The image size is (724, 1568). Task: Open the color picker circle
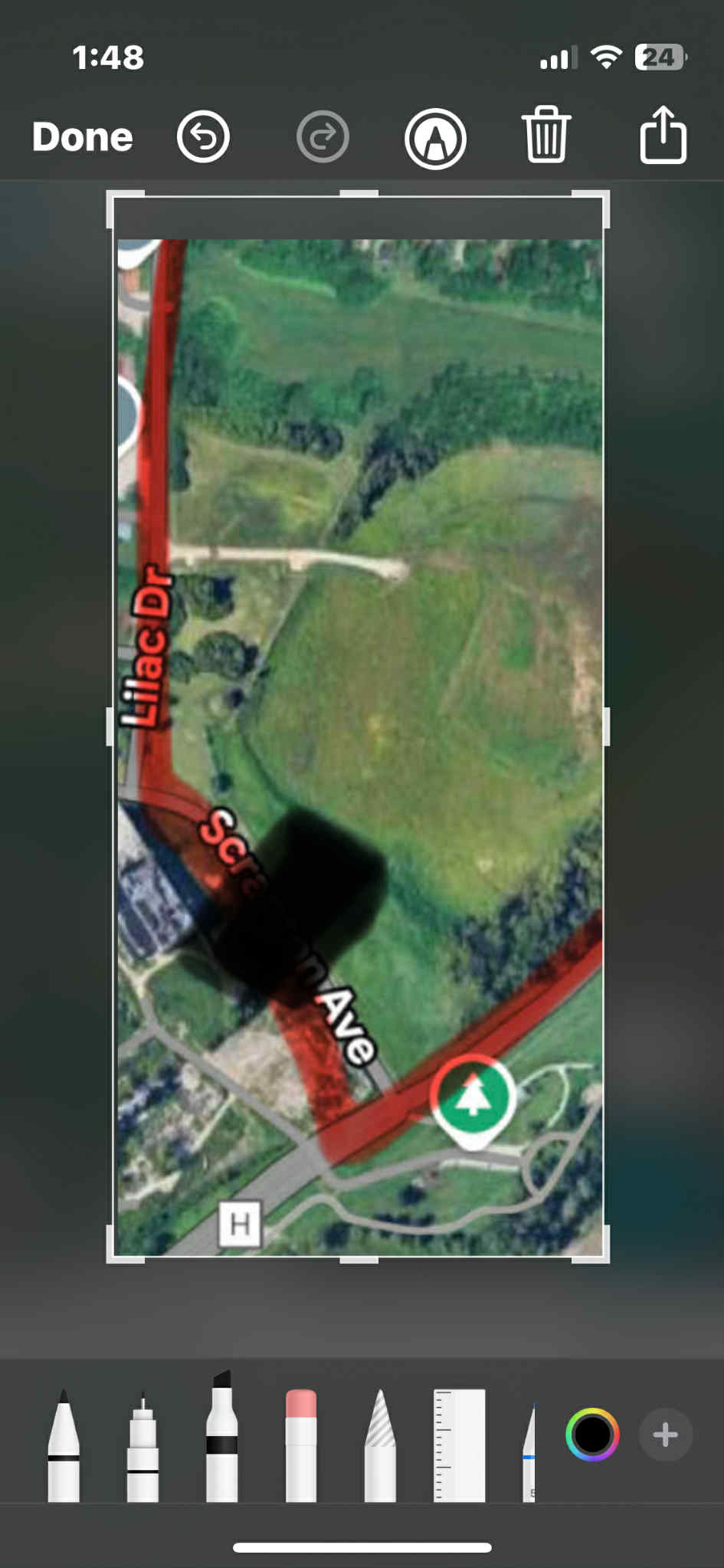(x=592, y=1435)
